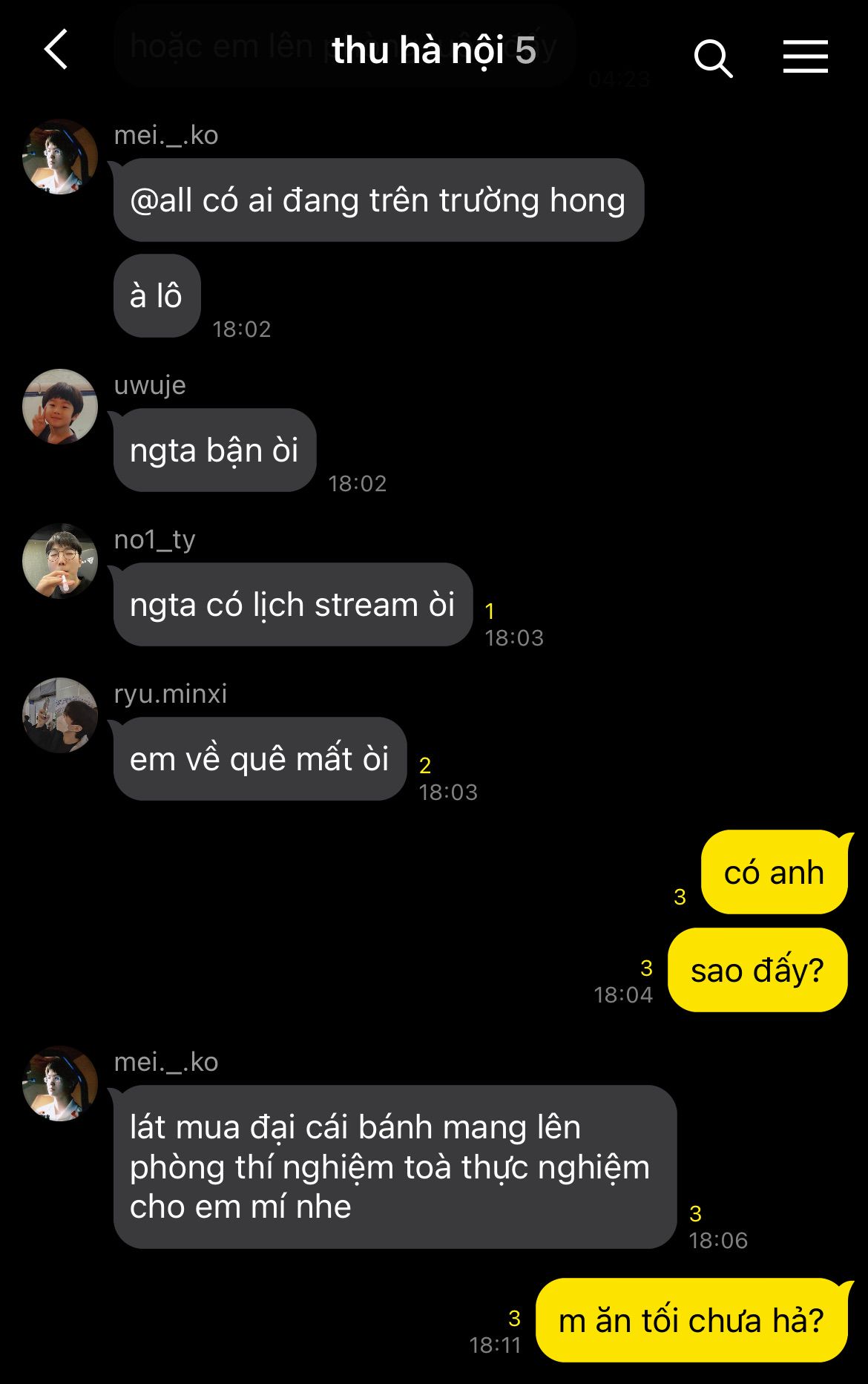
Task: Search within this chat
Action: click(x=712, y=57)
